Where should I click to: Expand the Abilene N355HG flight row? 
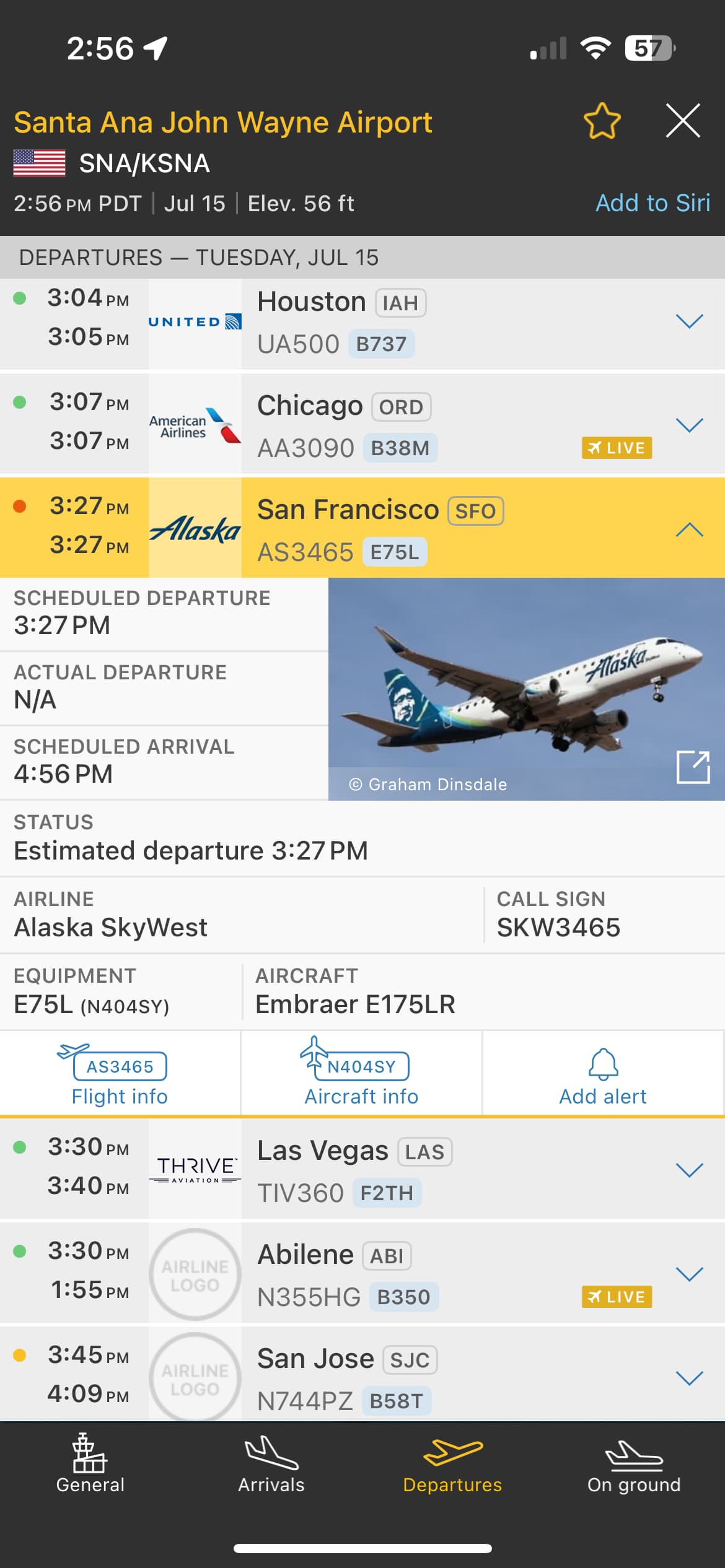[688, 1274]
